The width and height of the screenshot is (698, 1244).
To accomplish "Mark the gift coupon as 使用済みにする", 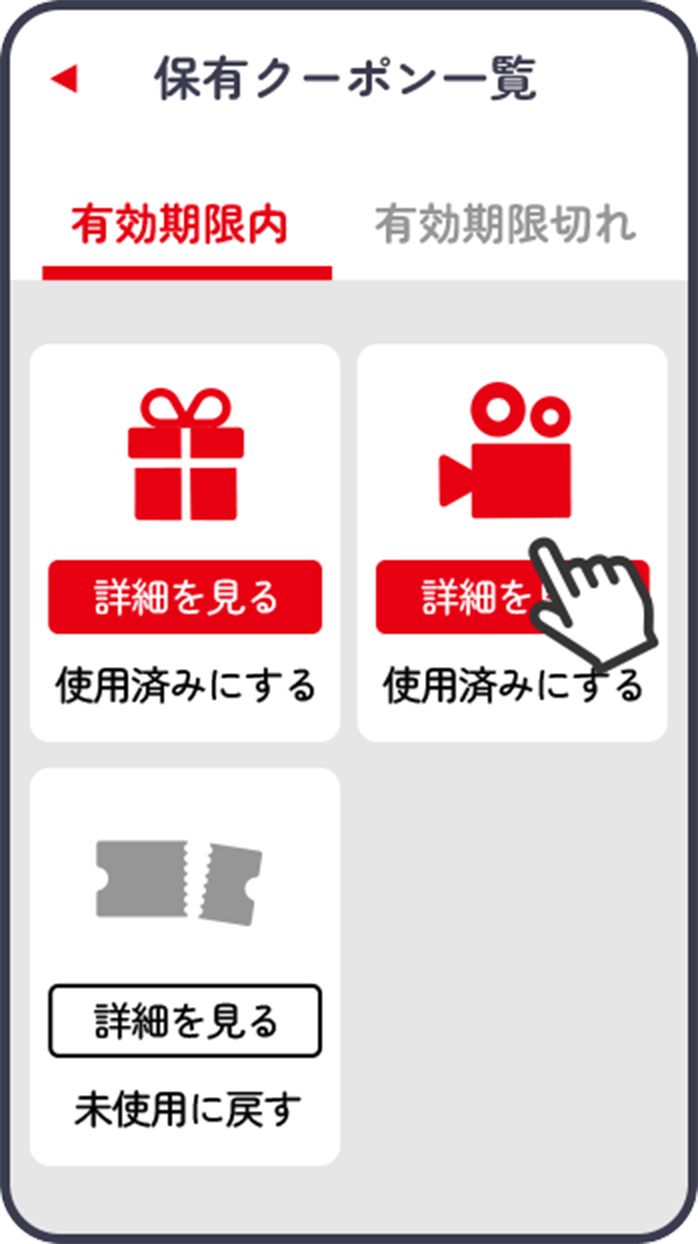I will [x=185, y=686].
